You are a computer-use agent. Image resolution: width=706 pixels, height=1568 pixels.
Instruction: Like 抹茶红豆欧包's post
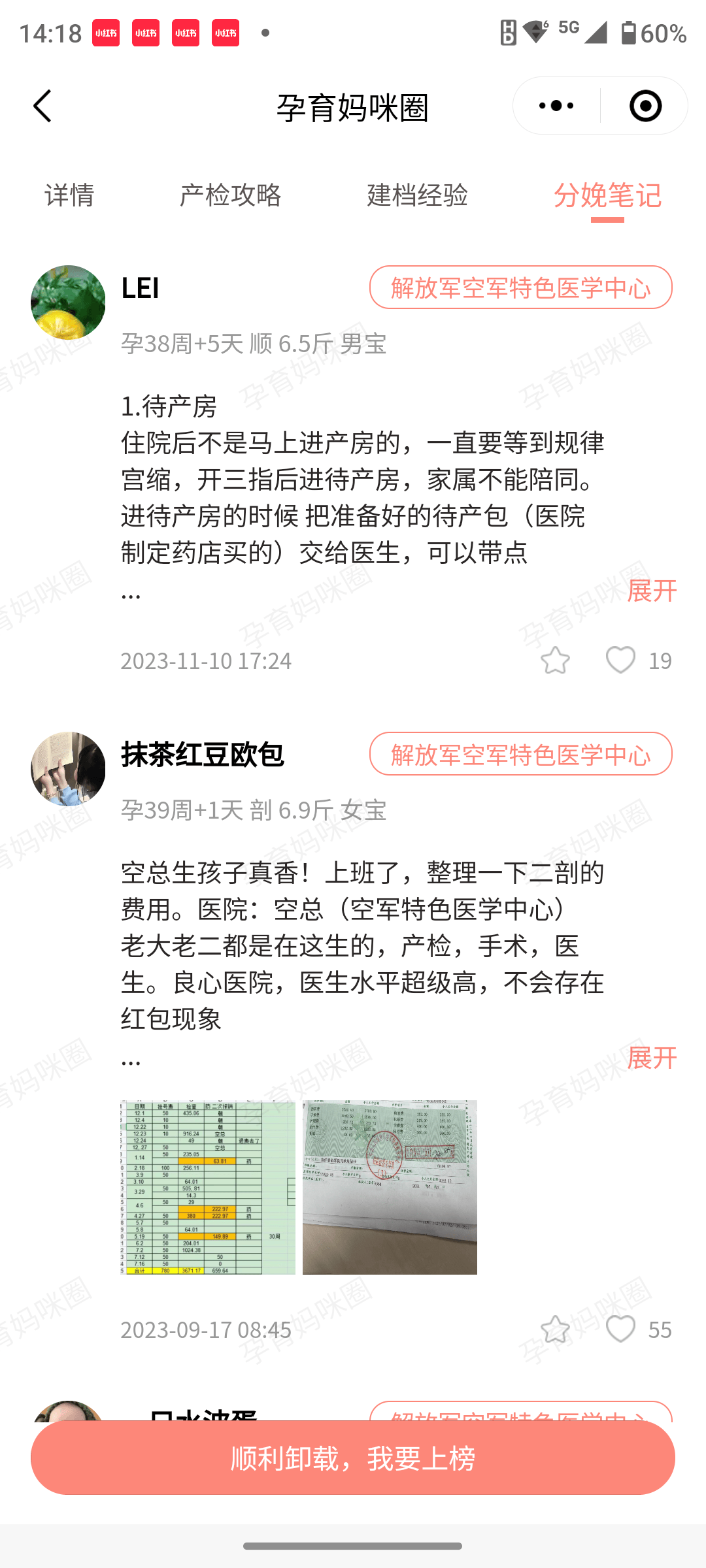click(620, 1329)
